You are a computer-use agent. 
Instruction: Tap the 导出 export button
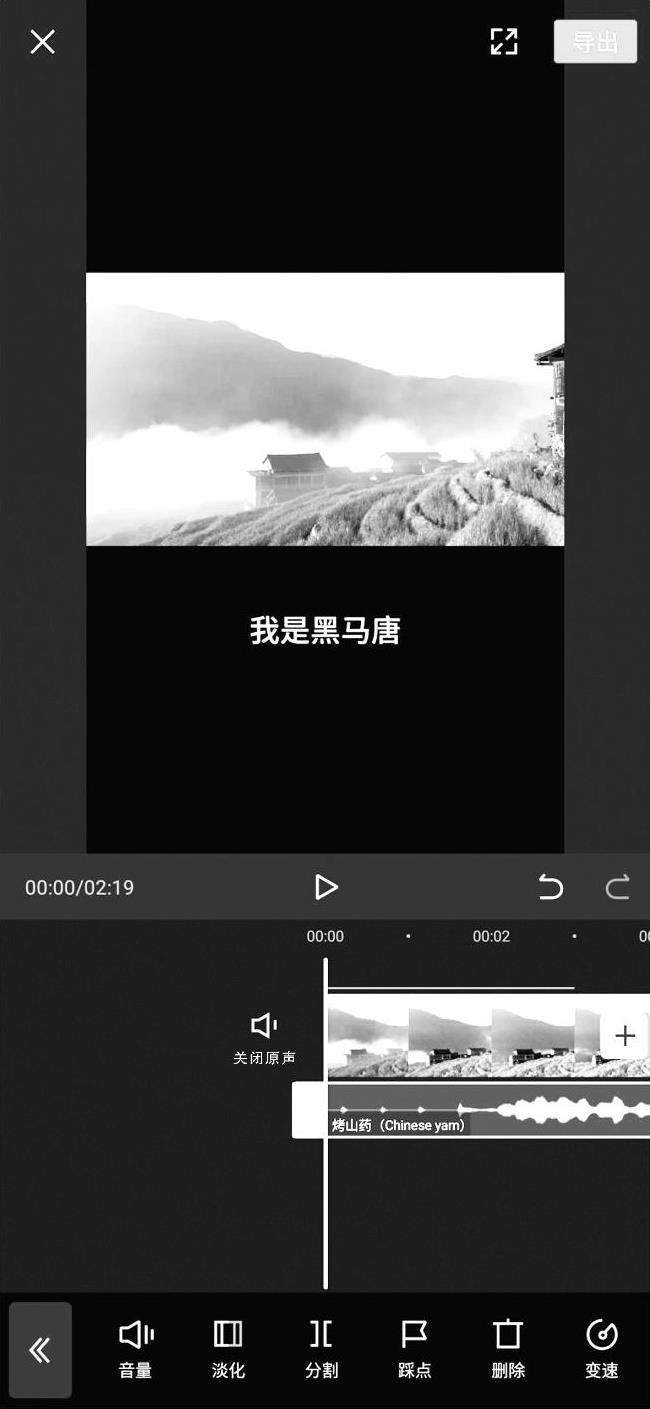point(595,42)
